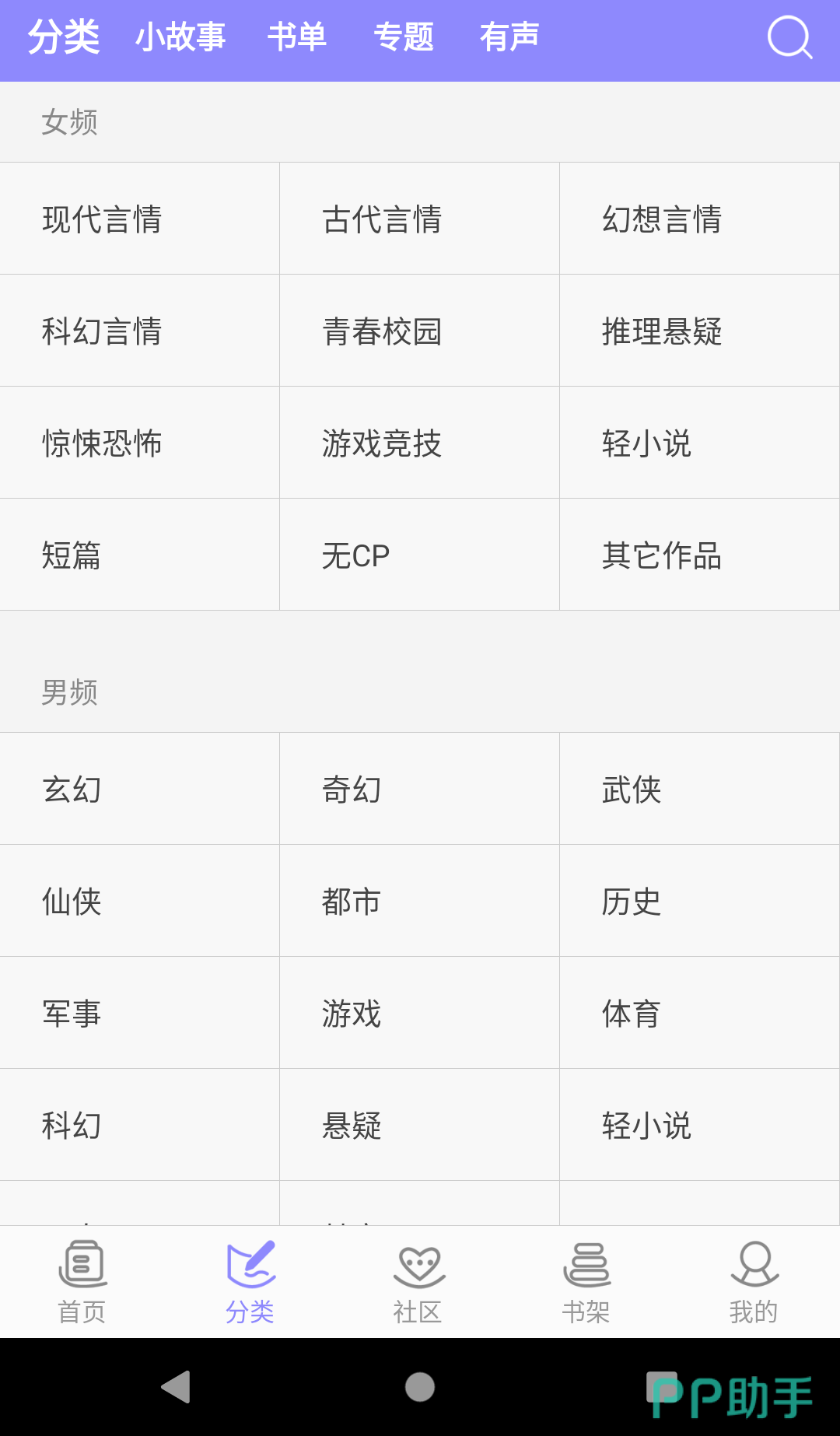Switch to the 有声 top tab
840x1436 pixels.
(509, 37)
